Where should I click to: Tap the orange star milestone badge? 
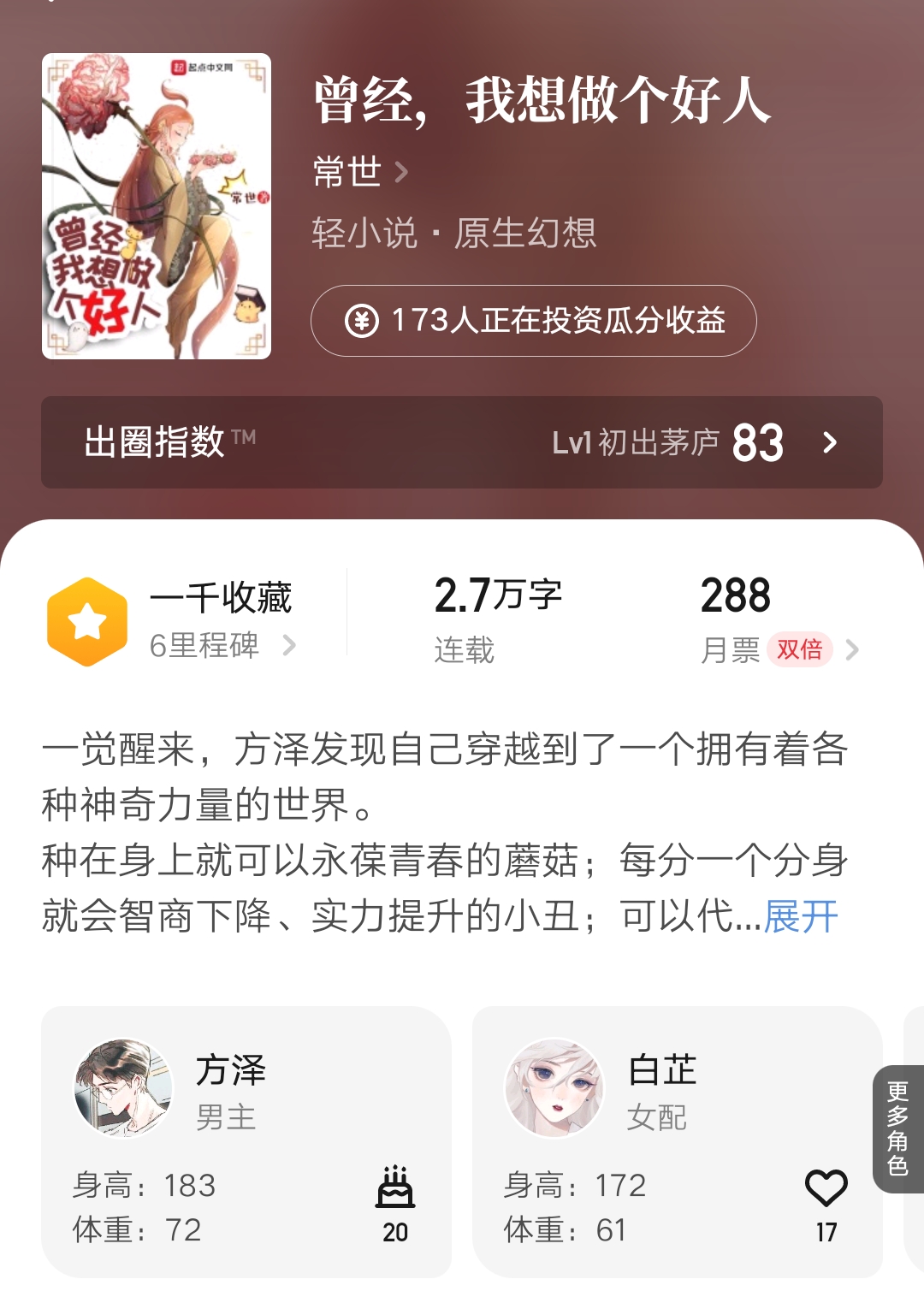[88, 618]
